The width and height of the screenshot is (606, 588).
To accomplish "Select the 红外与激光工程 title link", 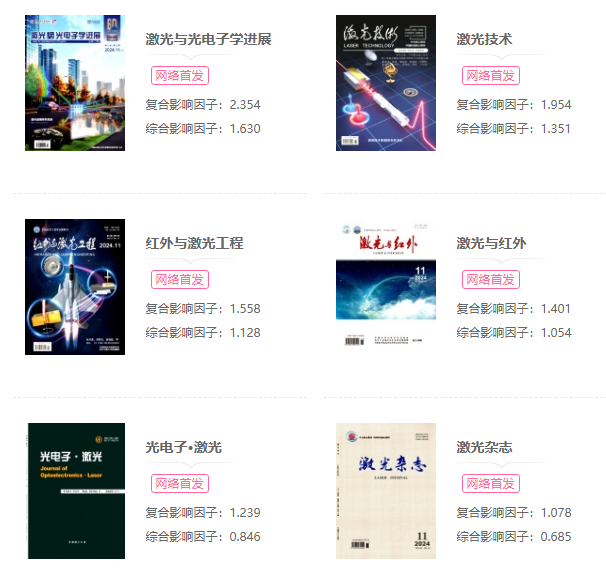I will click(194, 243).
